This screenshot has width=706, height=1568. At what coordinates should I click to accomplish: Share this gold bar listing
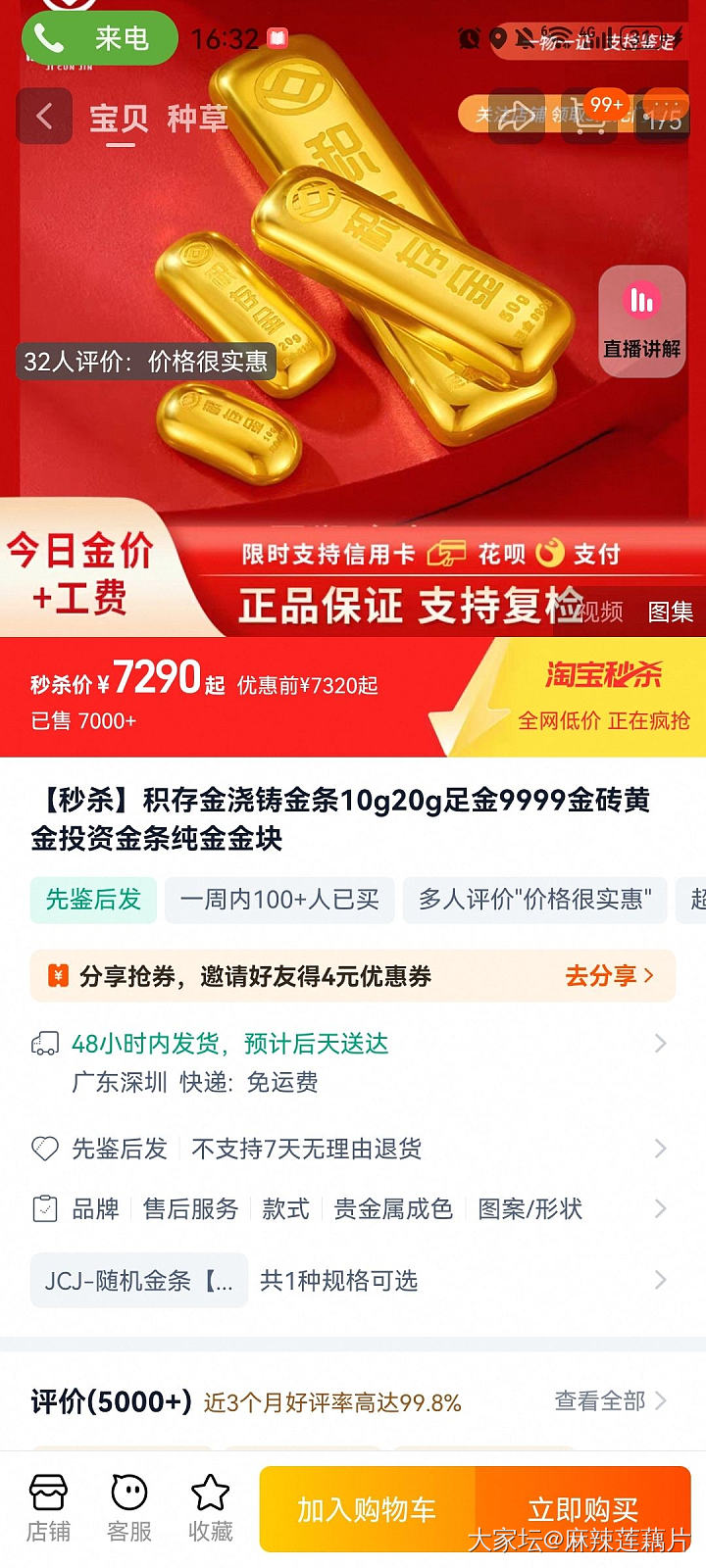click(x=517, y=117)
